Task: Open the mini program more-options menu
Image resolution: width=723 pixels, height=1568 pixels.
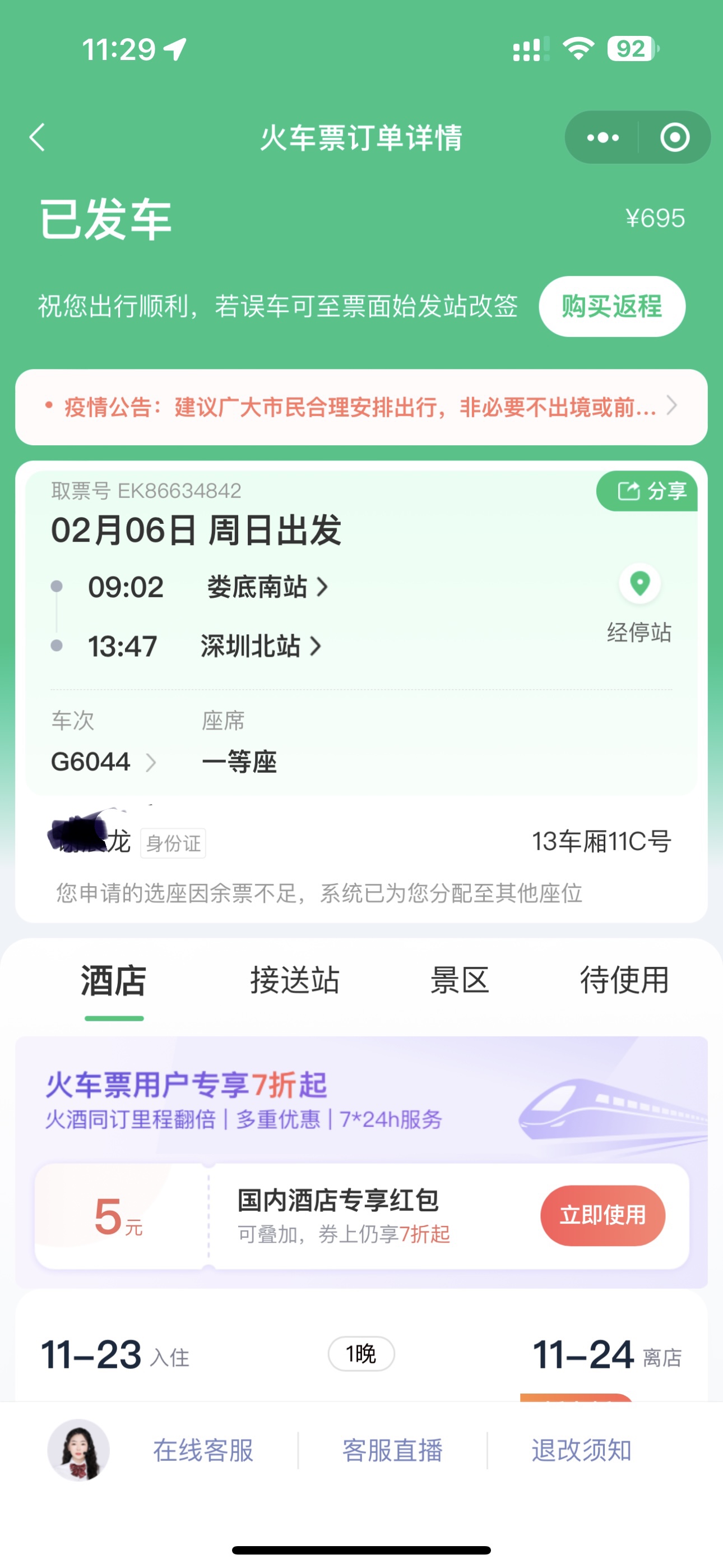Action: (602, 137)
